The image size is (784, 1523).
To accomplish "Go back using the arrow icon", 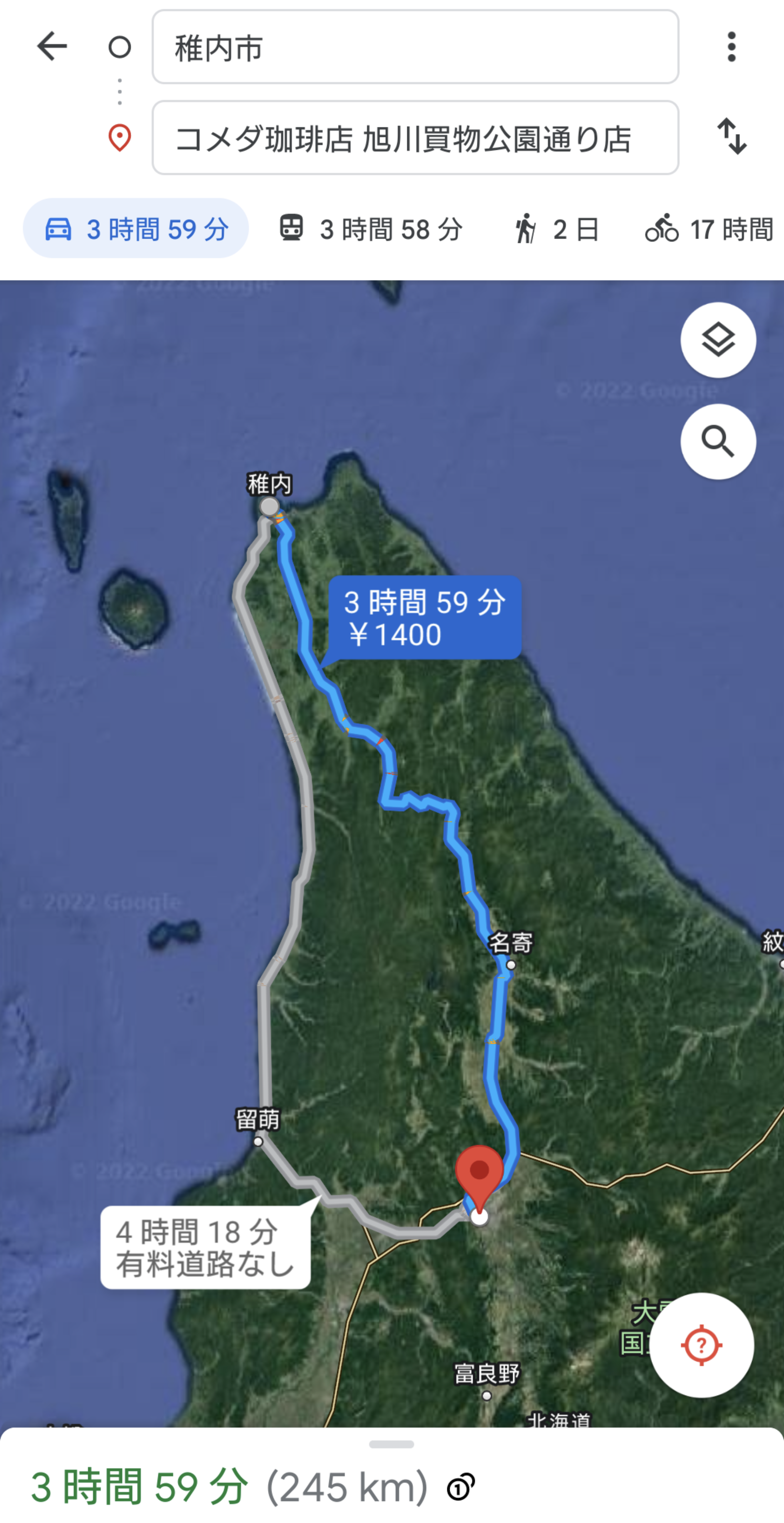I will [52, 47].
